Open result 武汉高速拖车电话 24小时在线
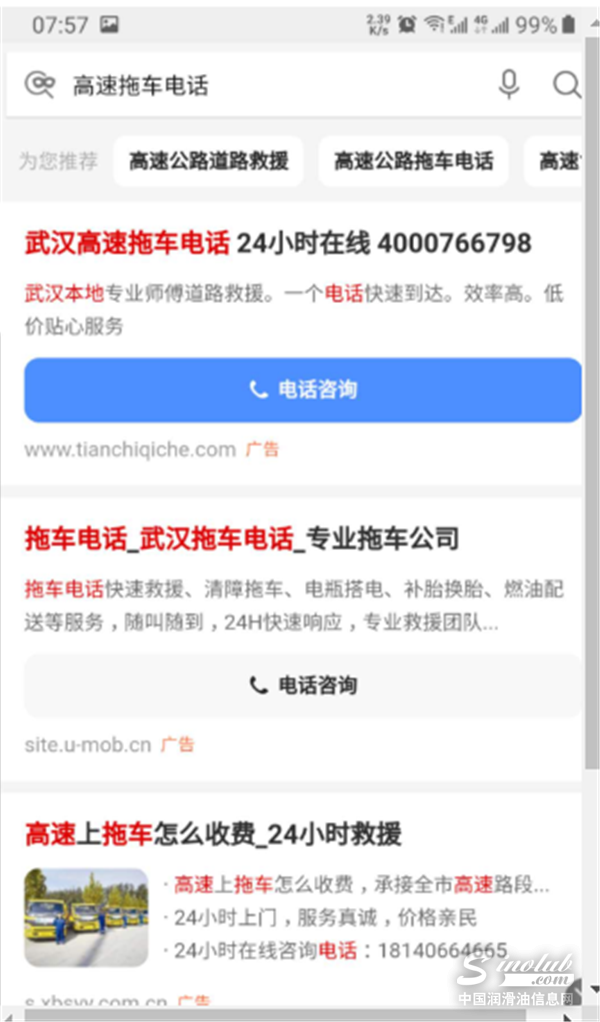 pos(277,243)
